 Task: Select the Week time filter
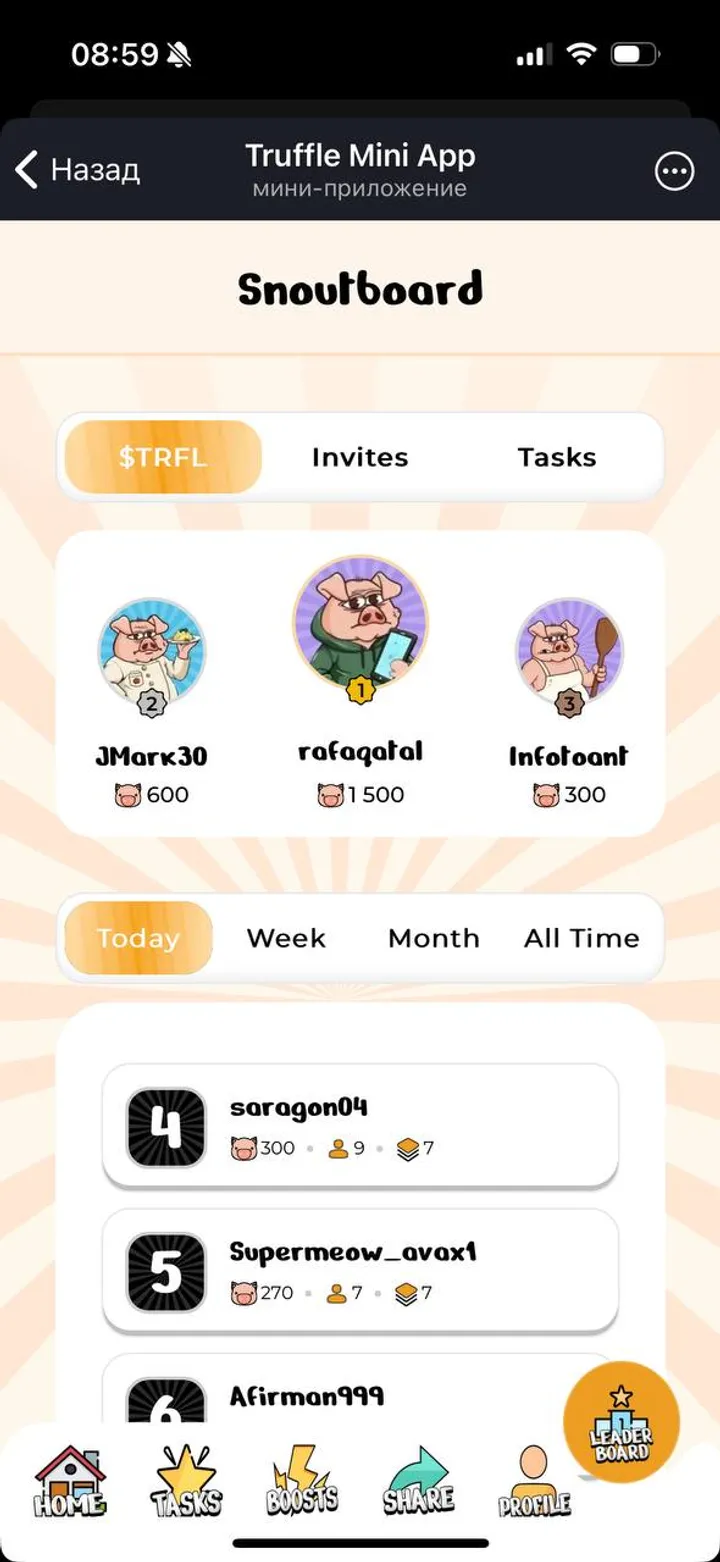(x=285, y=938)
